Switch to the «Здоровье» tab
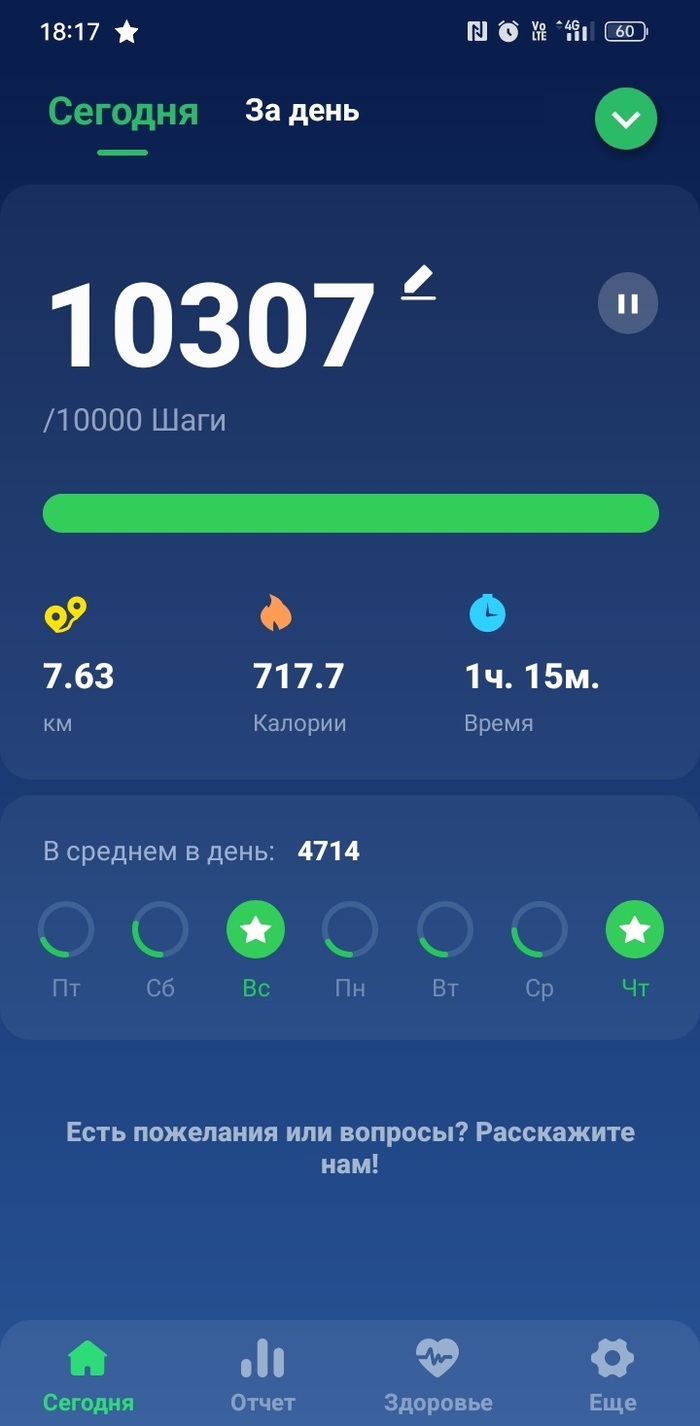The height and width of the screenshot is (1426, 700). pyautogui.click(x=438, y=1375)
